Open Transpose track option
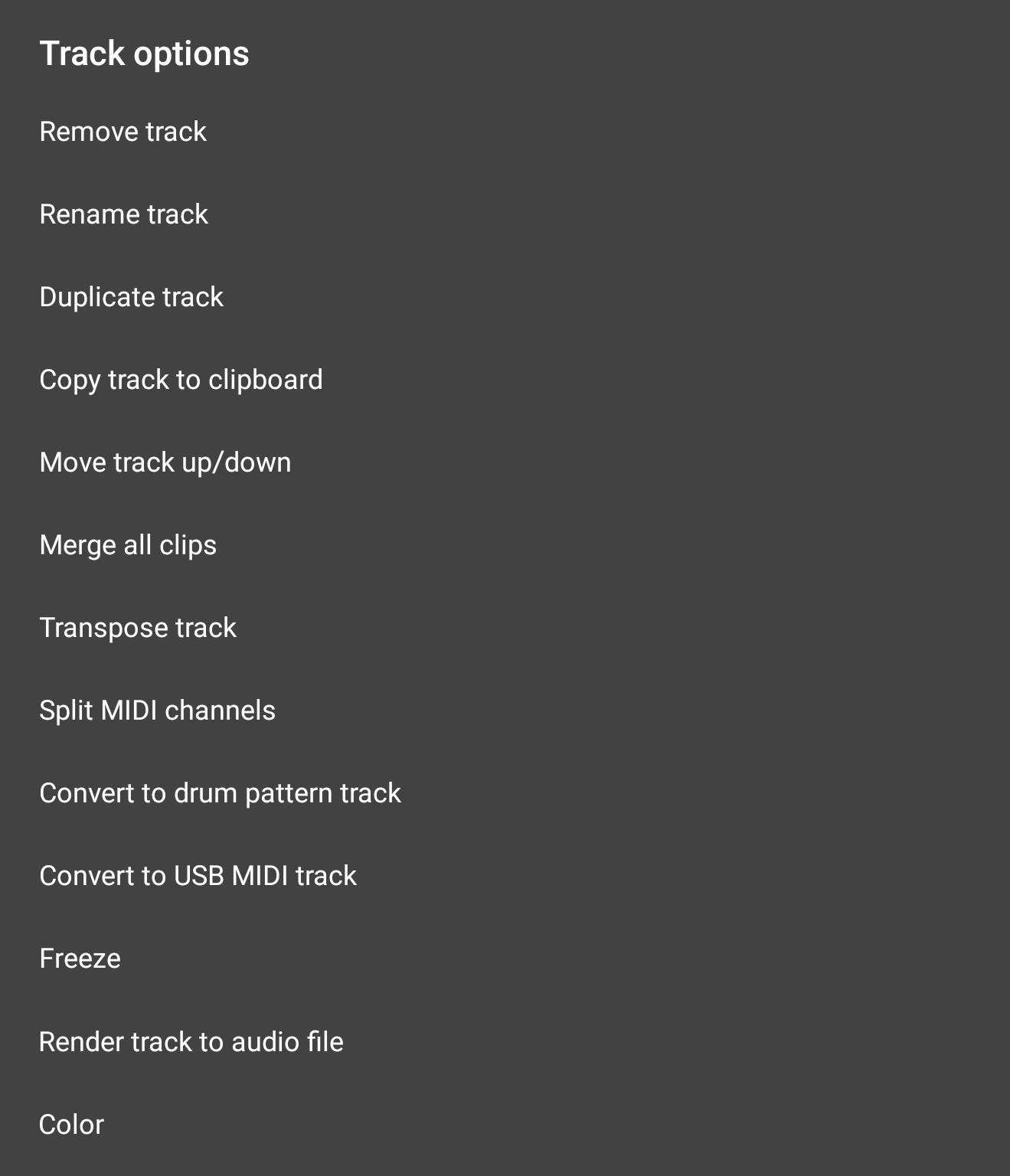 pos(138,628)
